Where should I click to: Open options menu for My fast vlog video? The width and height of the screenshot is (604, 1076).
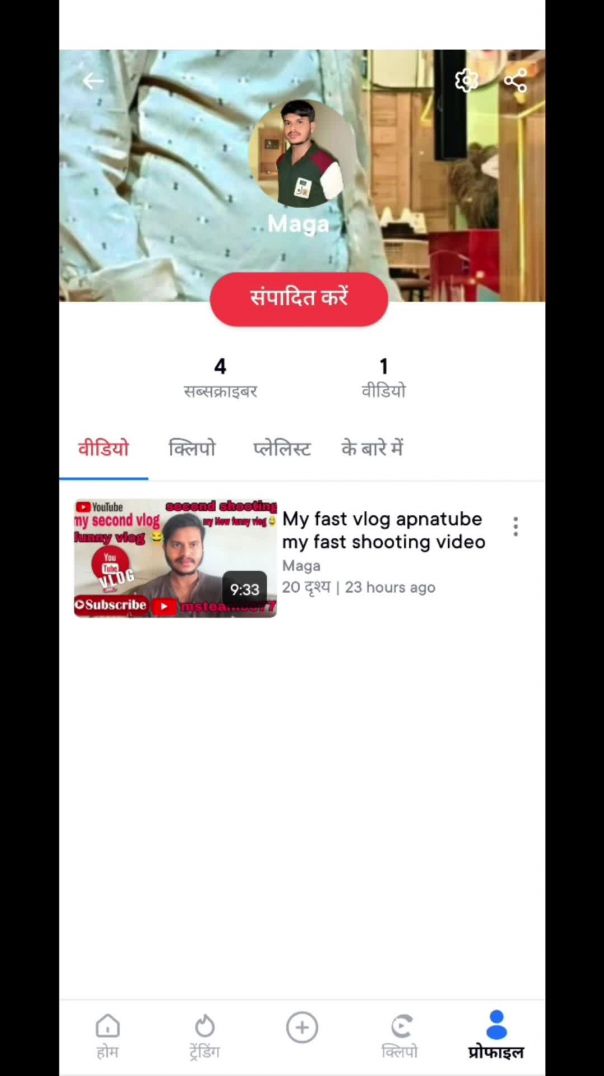[515, 527]
